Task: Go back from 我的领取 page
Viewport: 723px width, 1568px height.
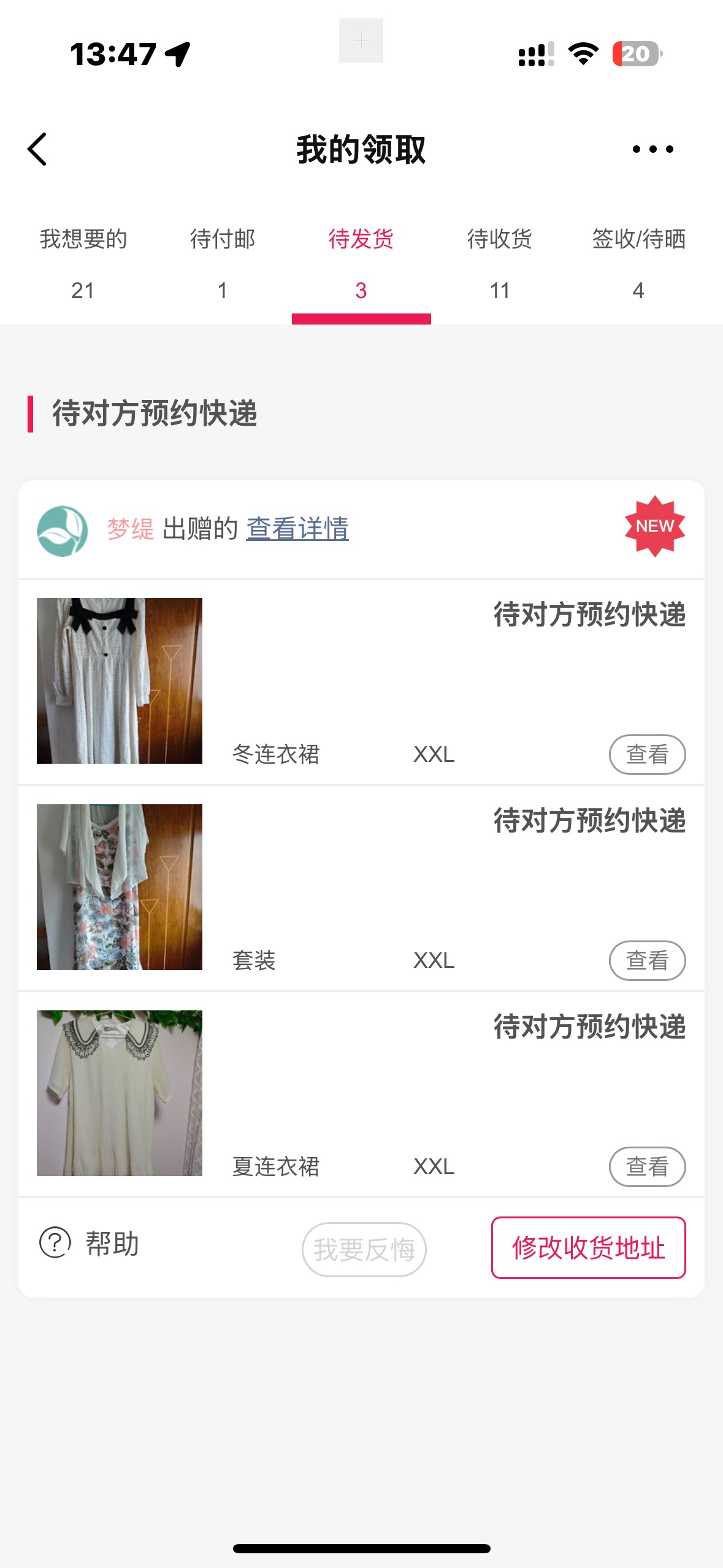Action: point(38,150)
